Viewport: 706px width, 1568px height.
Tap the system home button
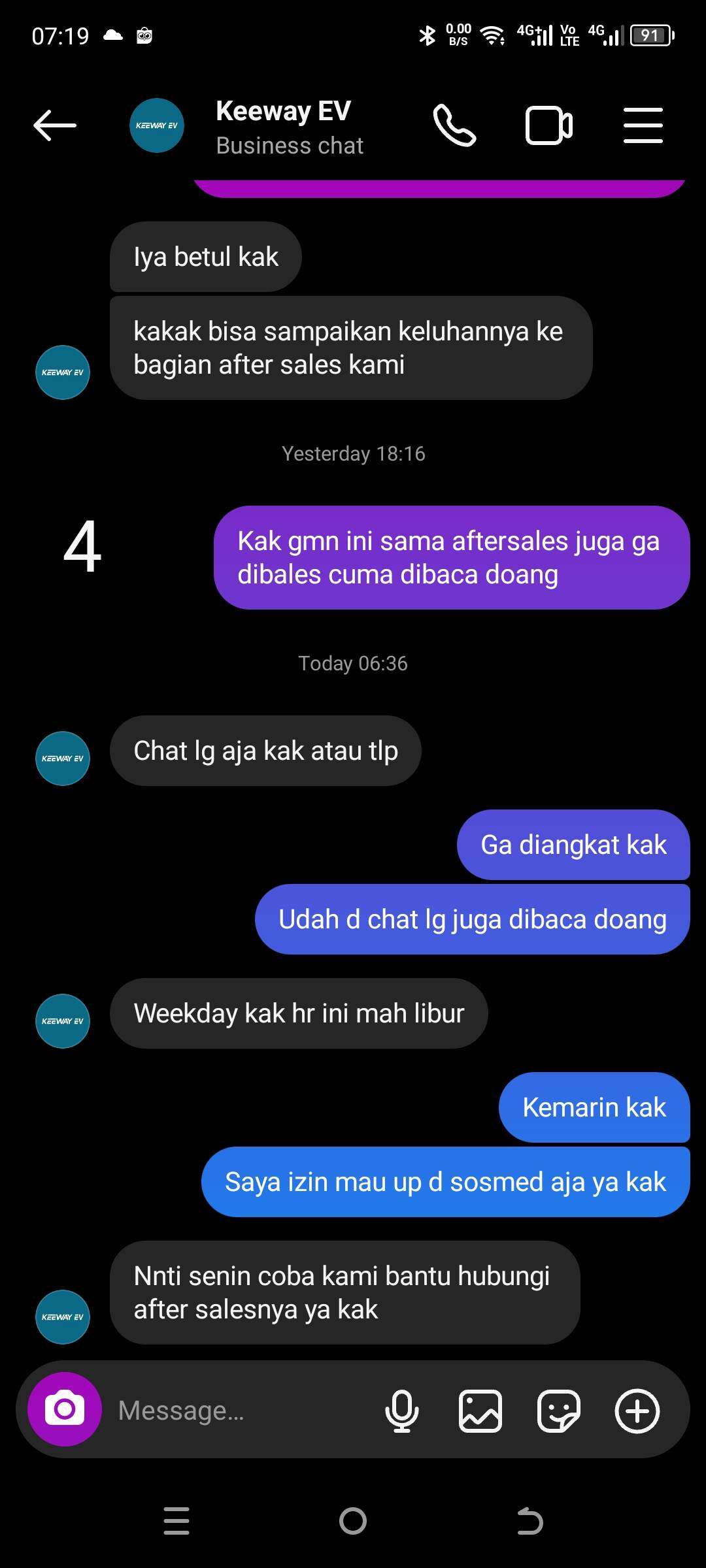[x=353, y=1521]
